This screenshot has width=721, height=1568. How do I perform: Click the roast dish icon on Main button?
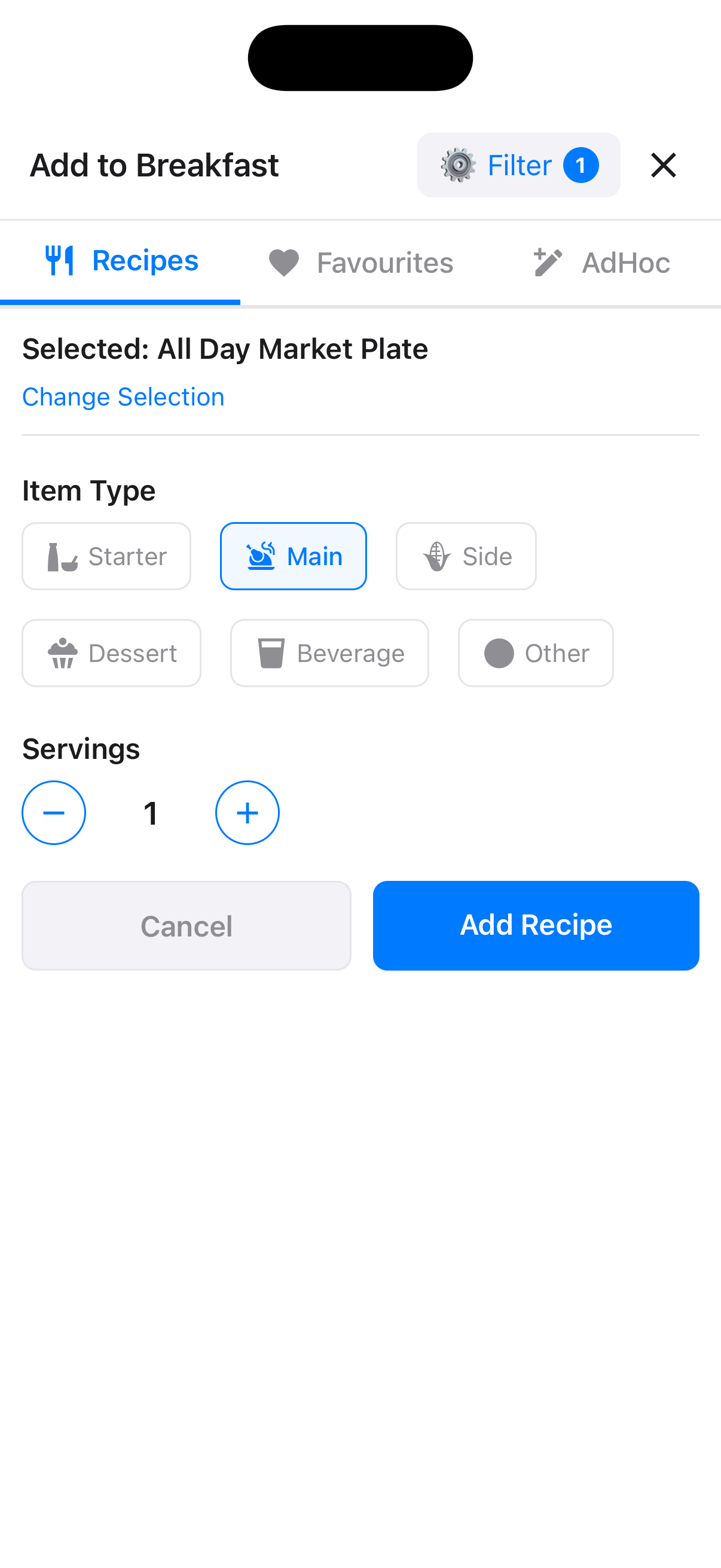coord(261,555)
